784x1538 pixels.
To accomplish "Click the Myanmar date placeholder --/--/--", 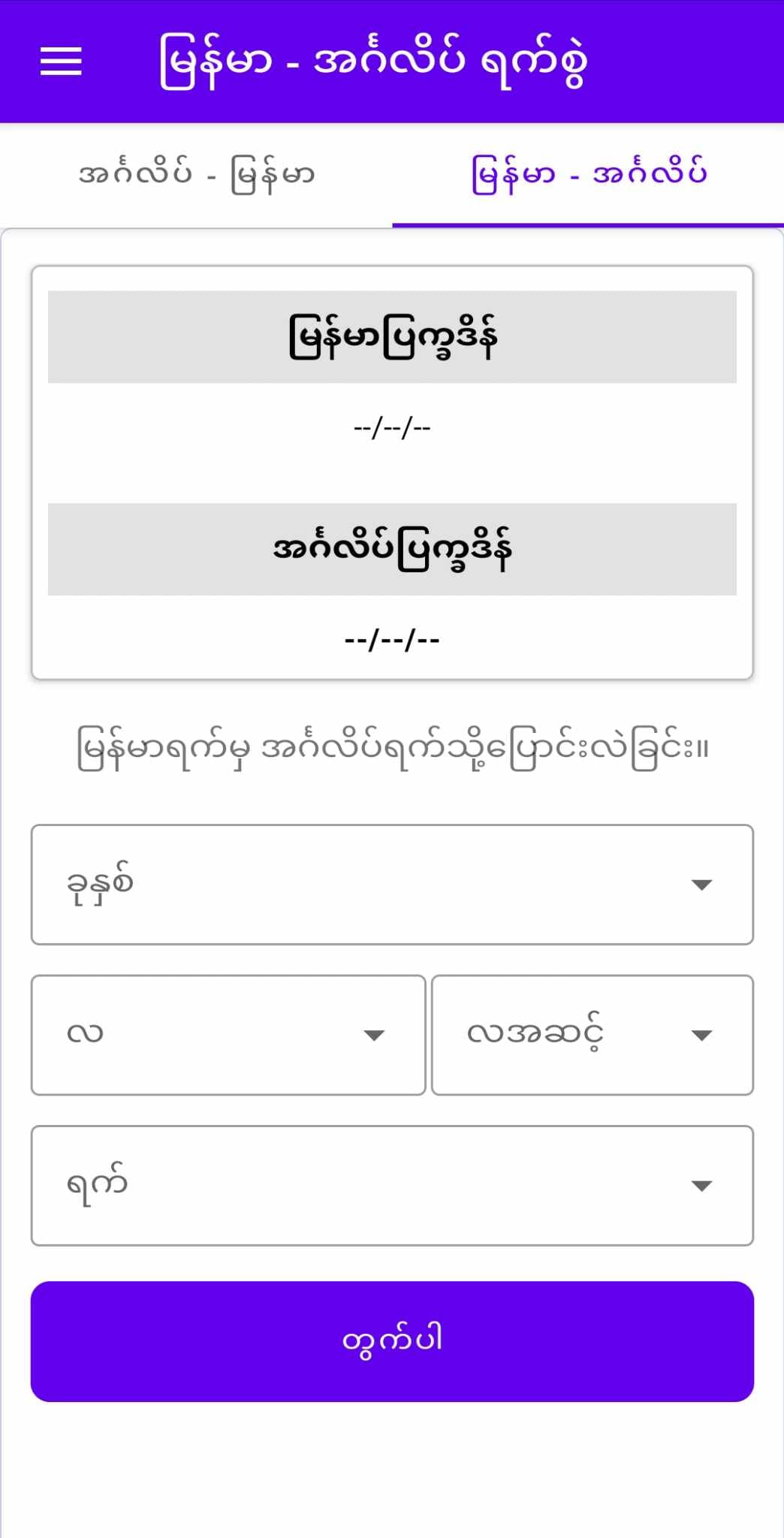I will point(391,426).
